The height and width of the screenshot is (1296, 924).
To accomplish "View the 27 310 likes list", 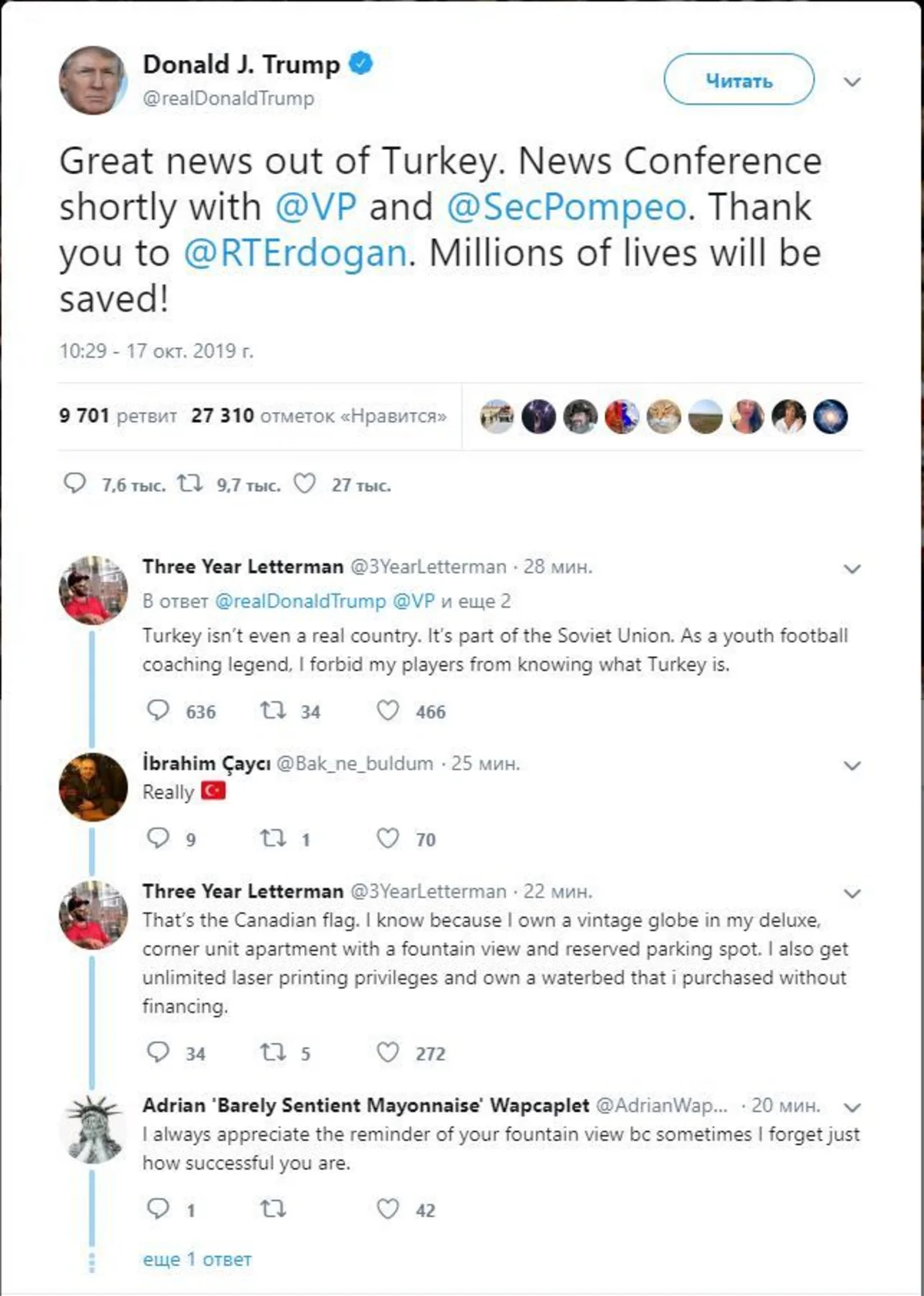I will pyautogui.click(x=318, y=416).
